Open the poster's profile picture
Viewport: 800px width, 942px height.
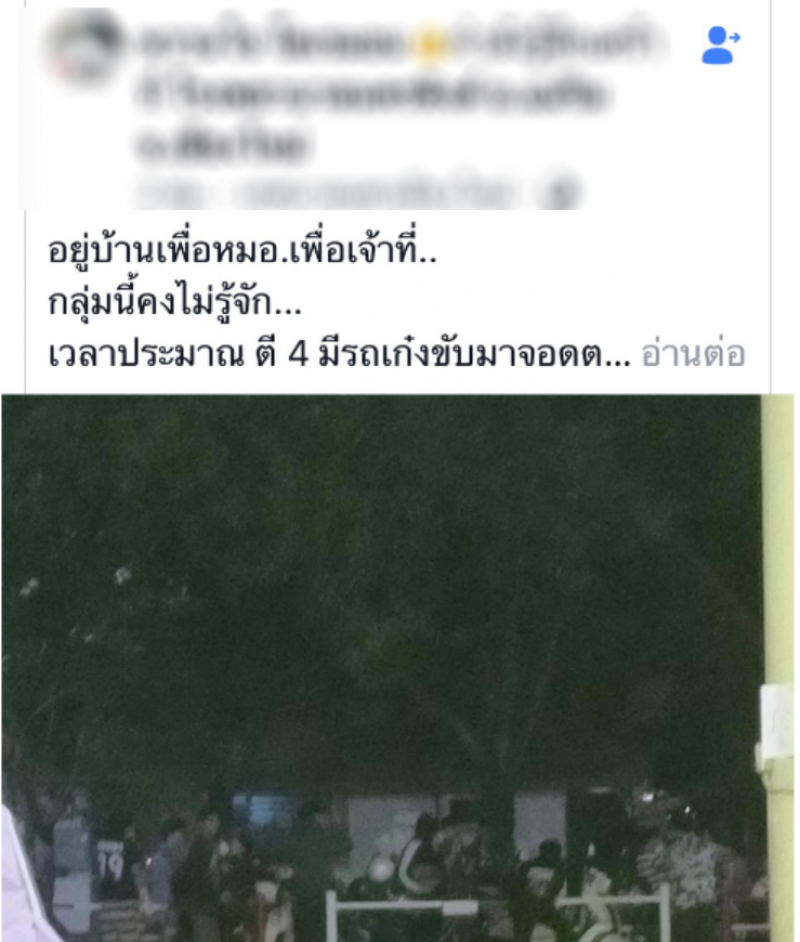click(85, 47)
